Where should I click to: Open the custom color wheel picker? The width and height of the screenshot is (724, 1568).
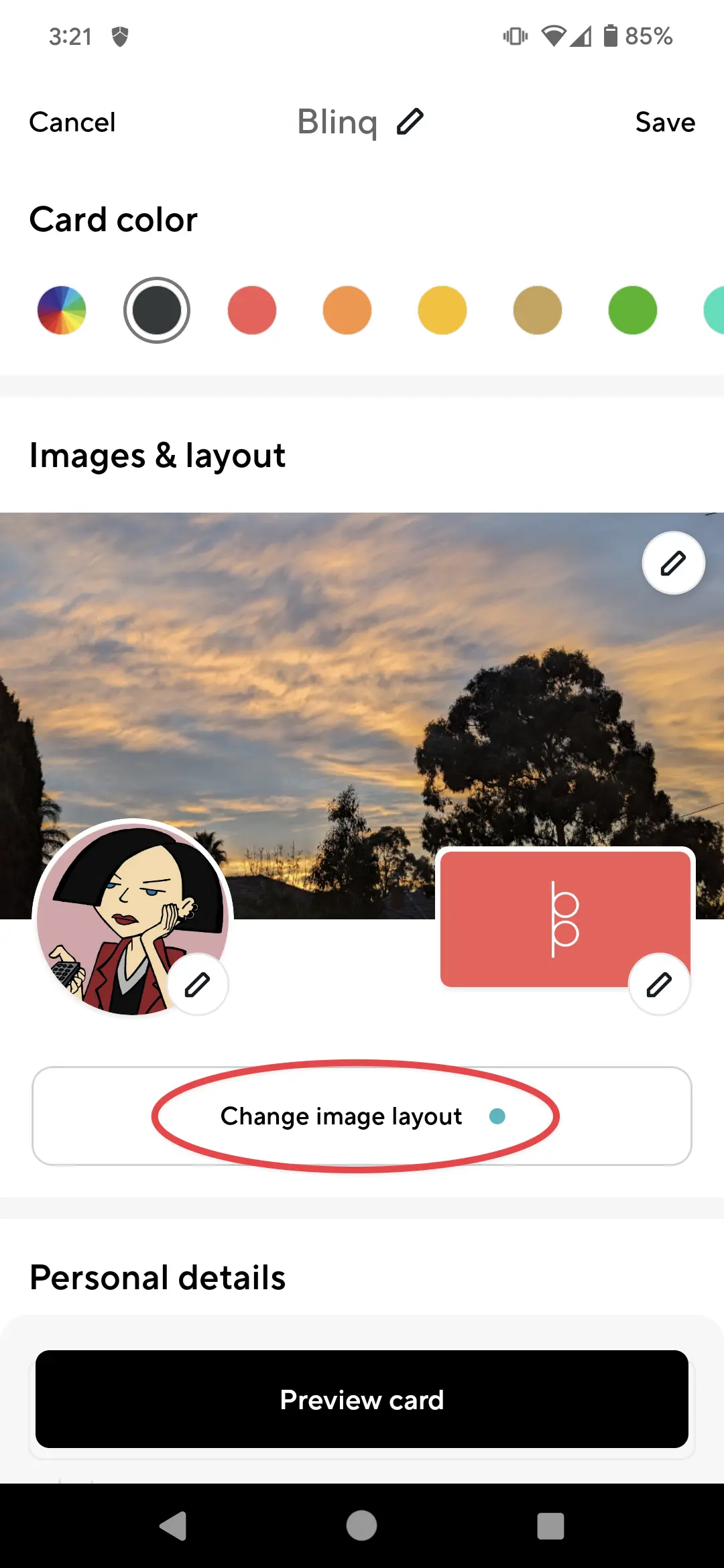coord(62,310)
